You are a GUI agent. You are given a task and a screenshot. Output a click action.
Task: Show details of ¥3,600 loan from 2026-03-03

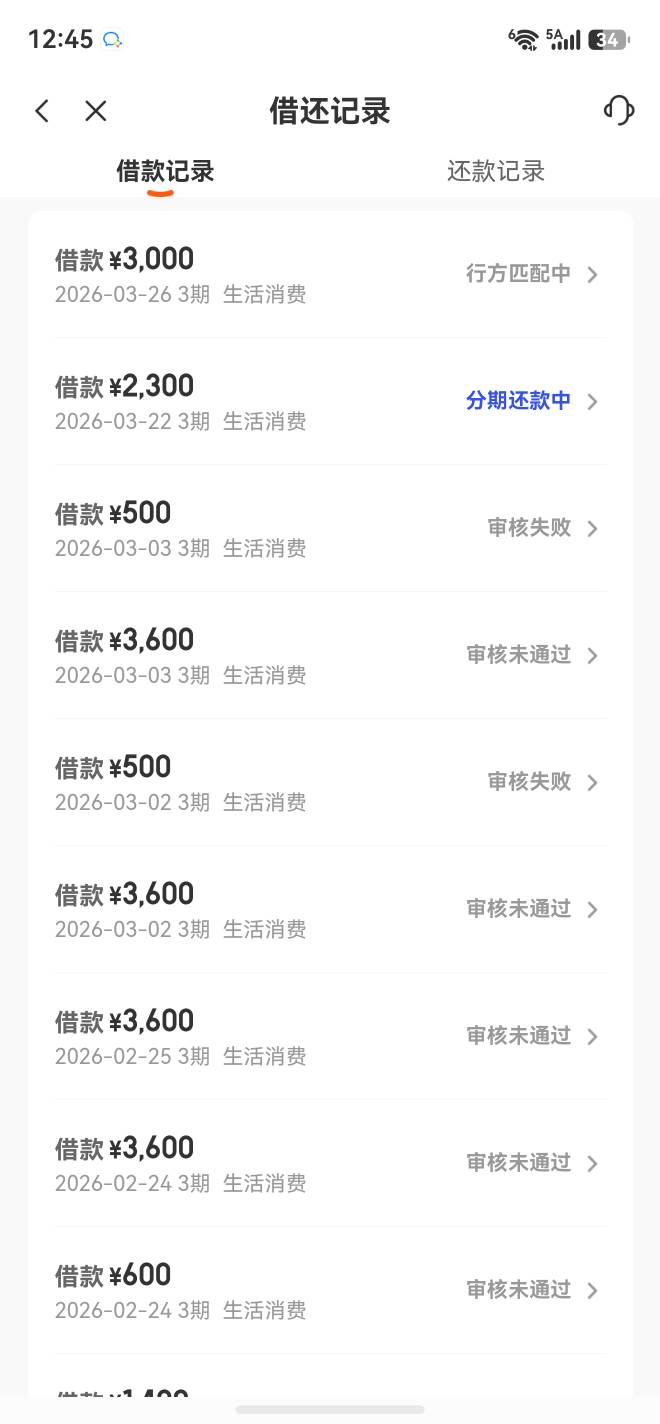(330, 655)
